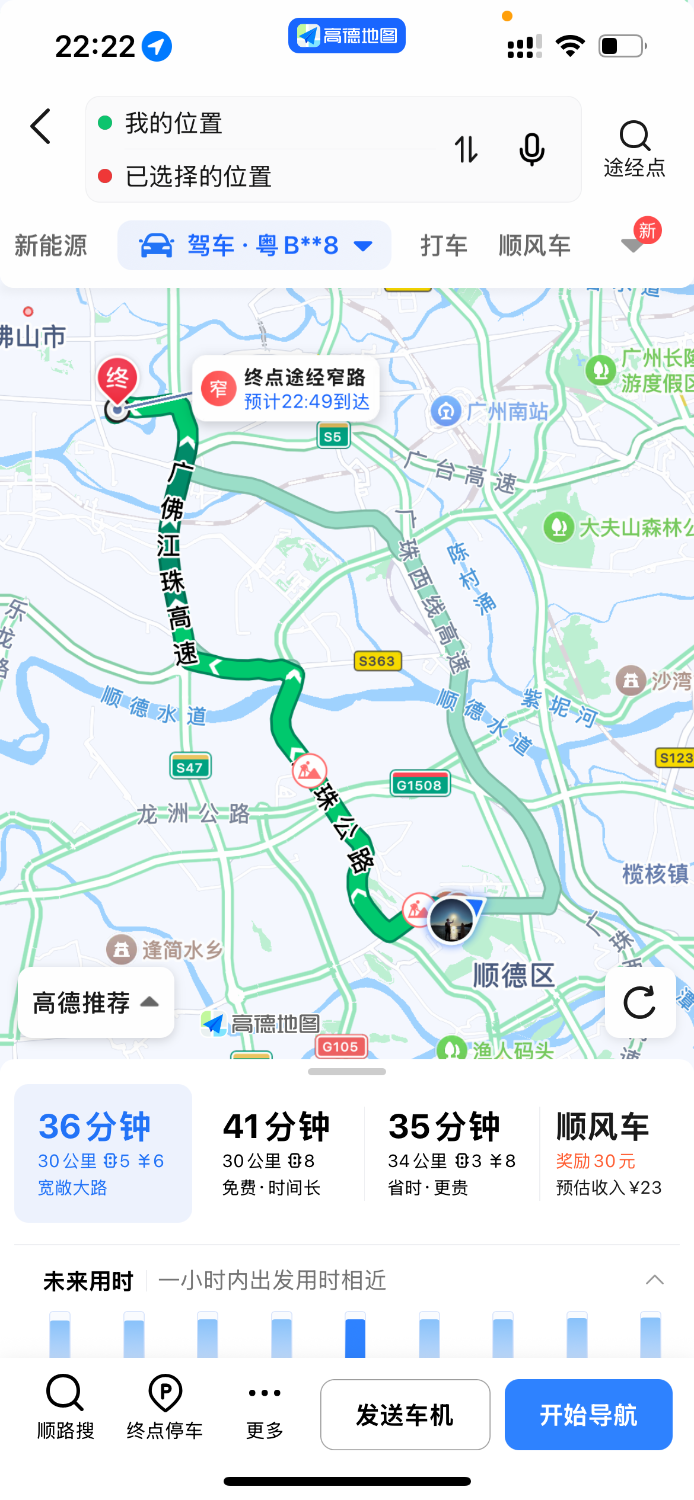Viewport: 694px width, 1500px height.
Task: Collapse the 未来用时 forecast panel
Action: [x=655, y=1280]
